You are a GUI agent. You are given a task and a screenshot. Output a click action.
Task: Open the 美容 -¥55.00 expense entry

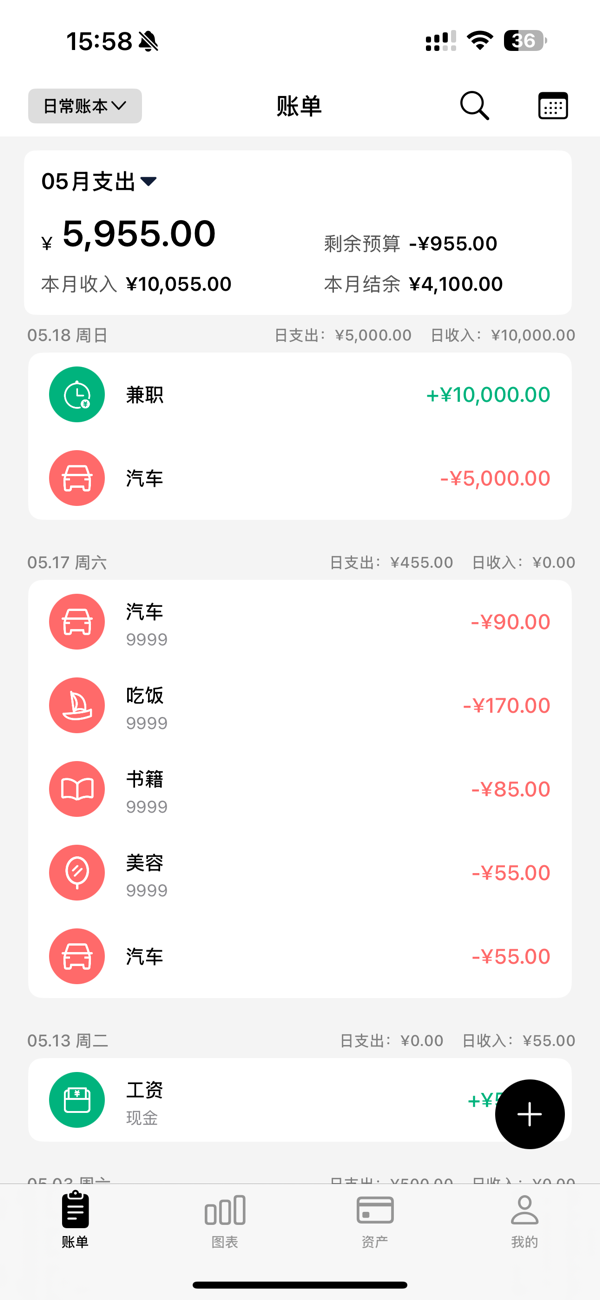coord(300,873)
